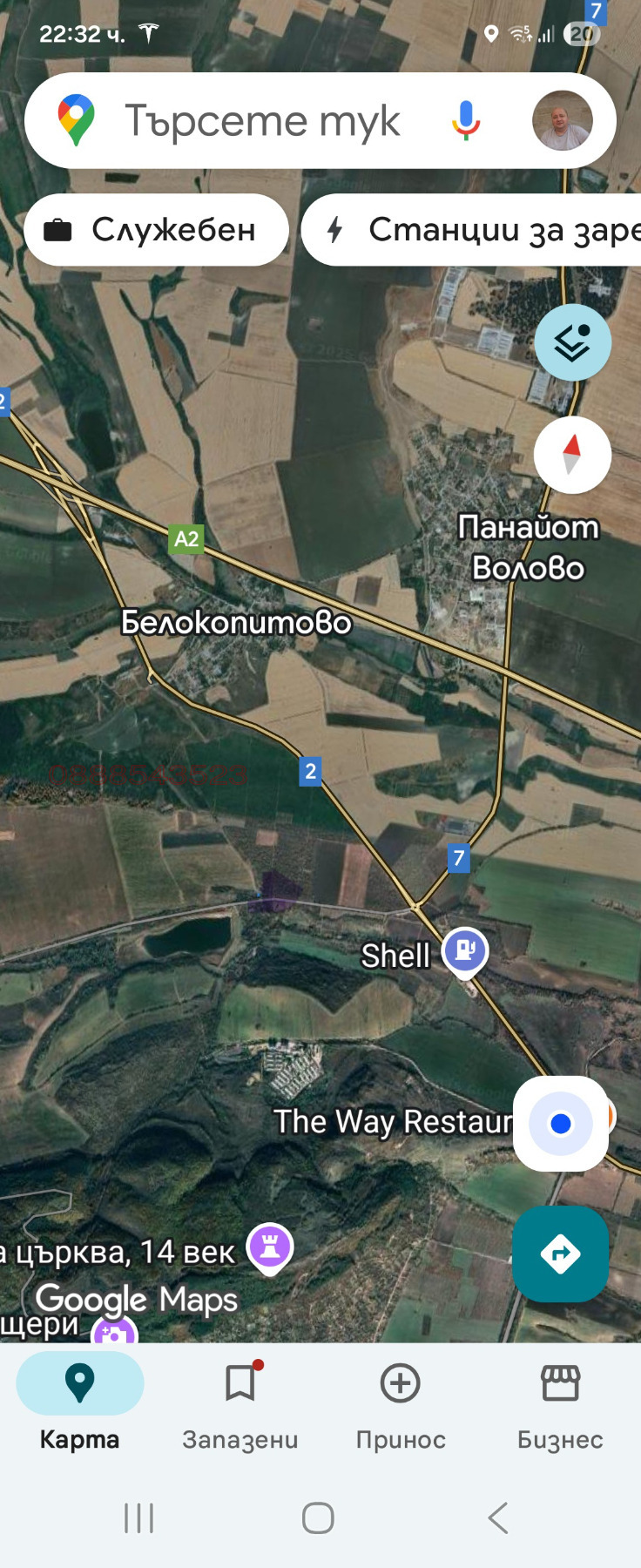Image resolution: width=641 pixels, height=1568 pixels.
Task: Select road number 7 marker
Action: [458, 858]
